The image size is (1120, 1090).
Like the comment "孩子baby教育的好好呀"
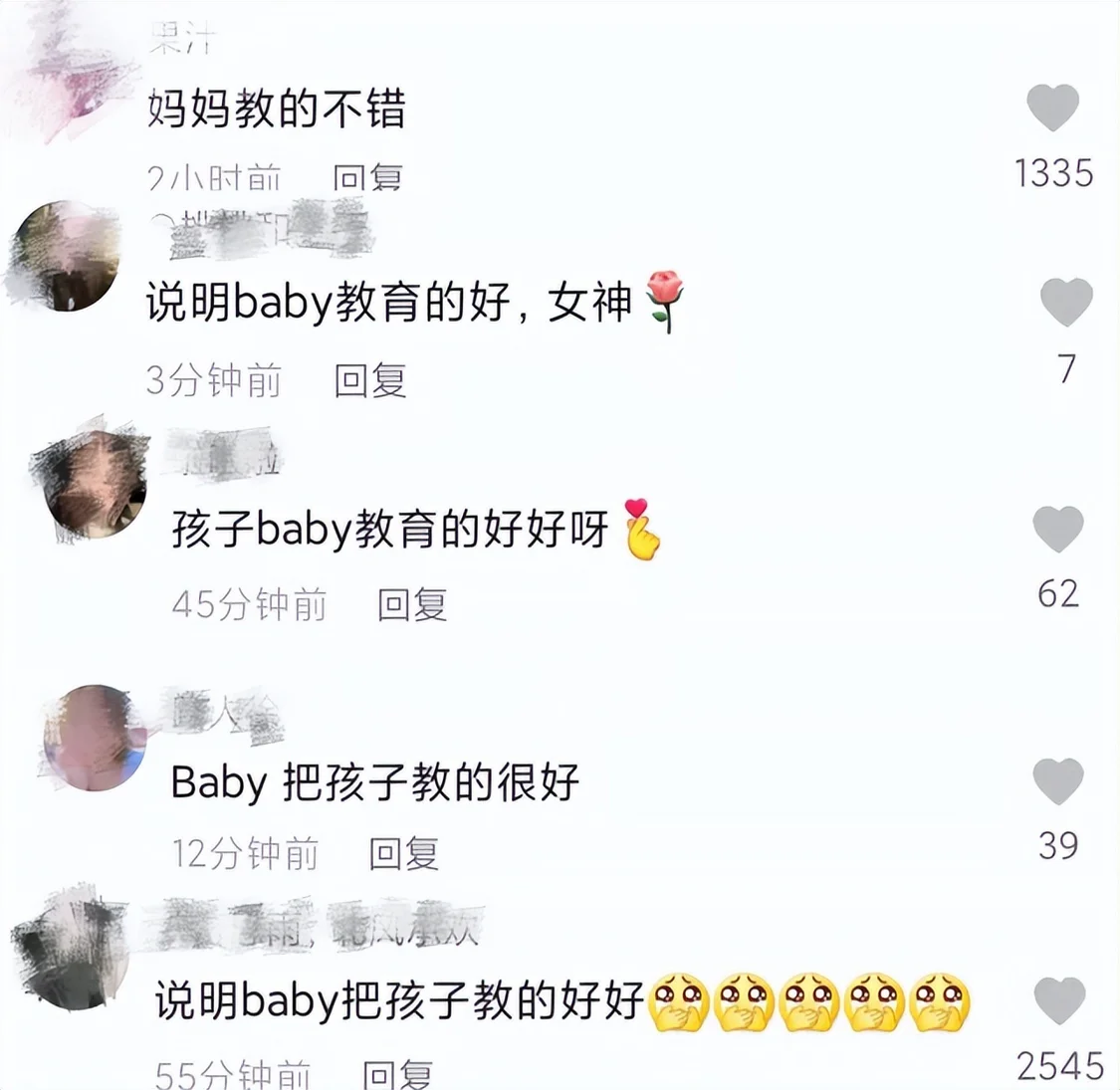coord(1057,529)
